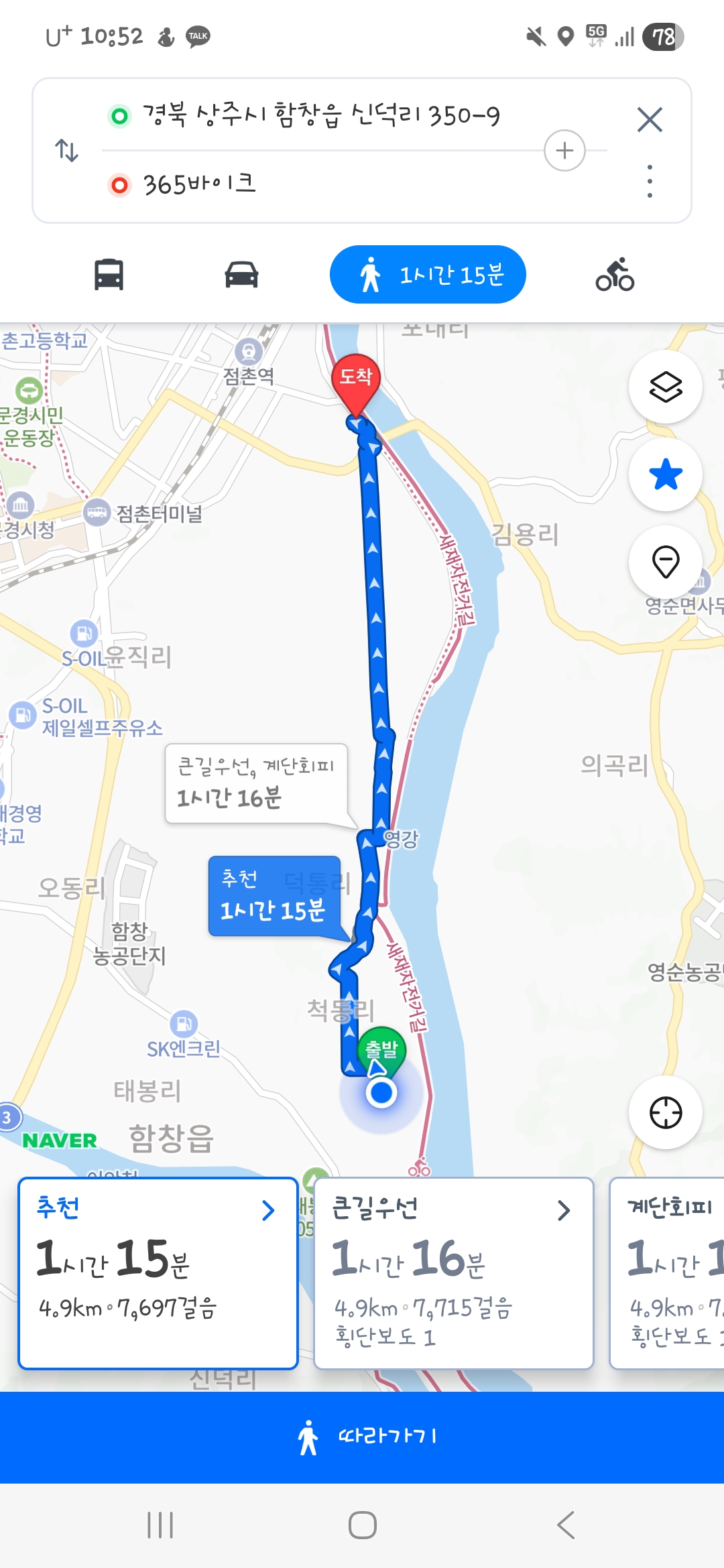Viewport: 724px width, 1568px height.
Task: Go back using system navigation
Action: click(x=566, y=1525)
